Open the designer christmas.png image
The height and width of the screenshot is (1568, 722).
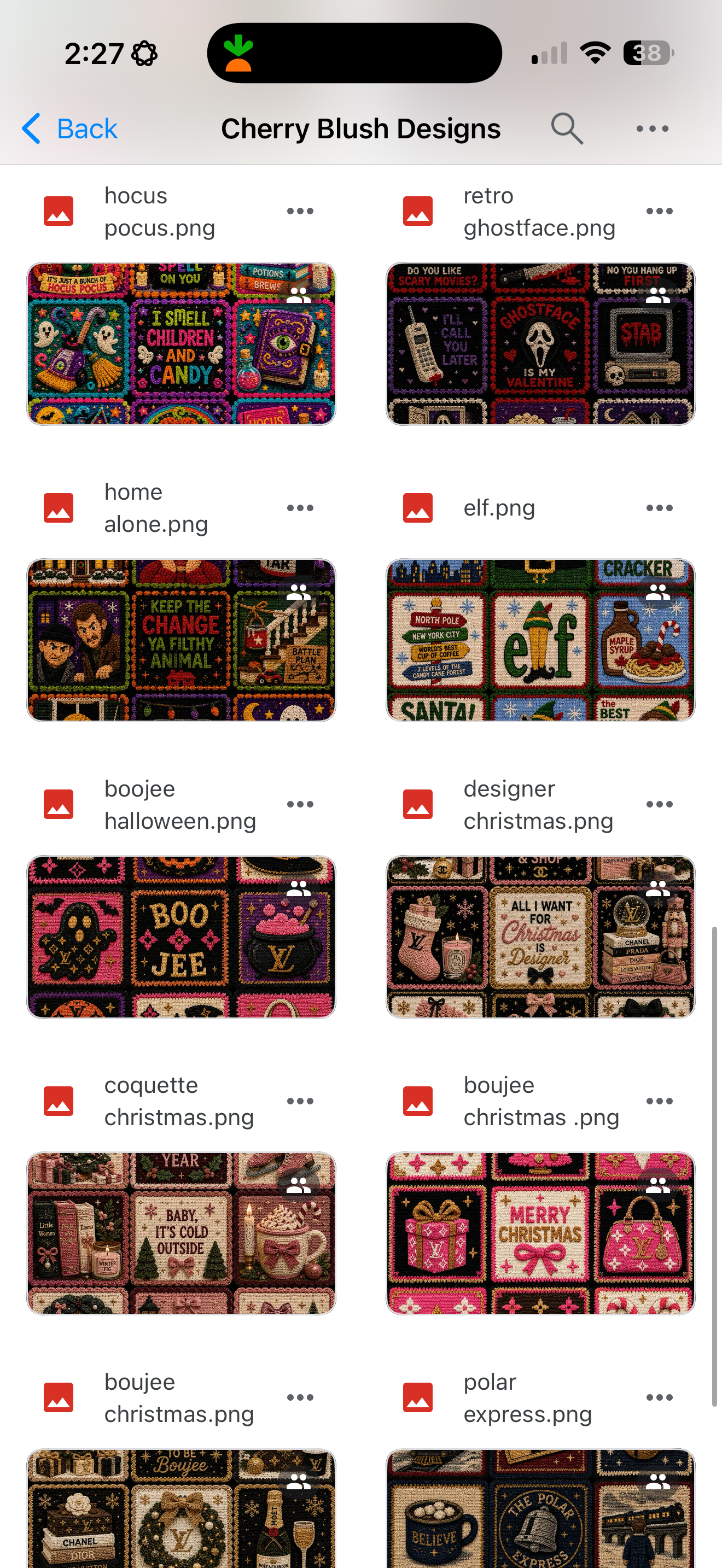click(540, 937)
